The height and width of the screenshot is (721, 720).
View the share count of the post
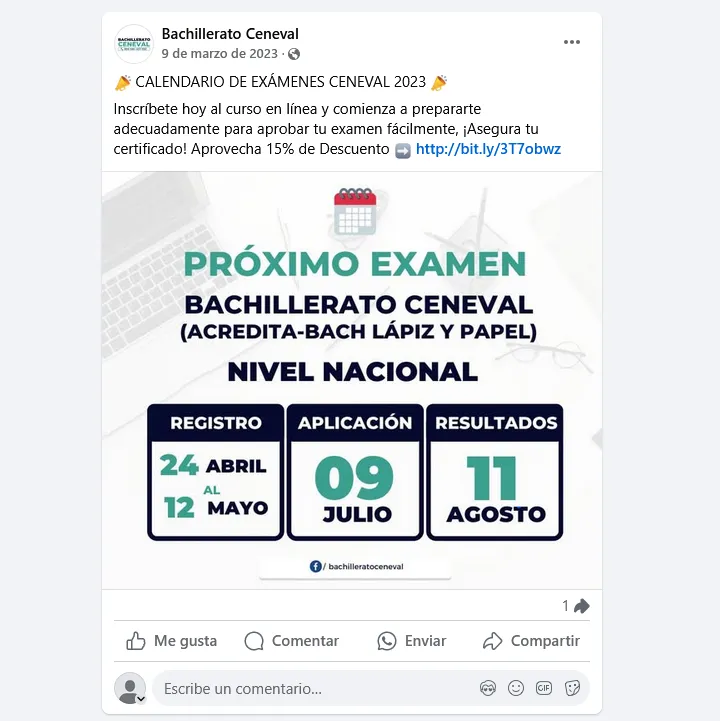(575, 606)
